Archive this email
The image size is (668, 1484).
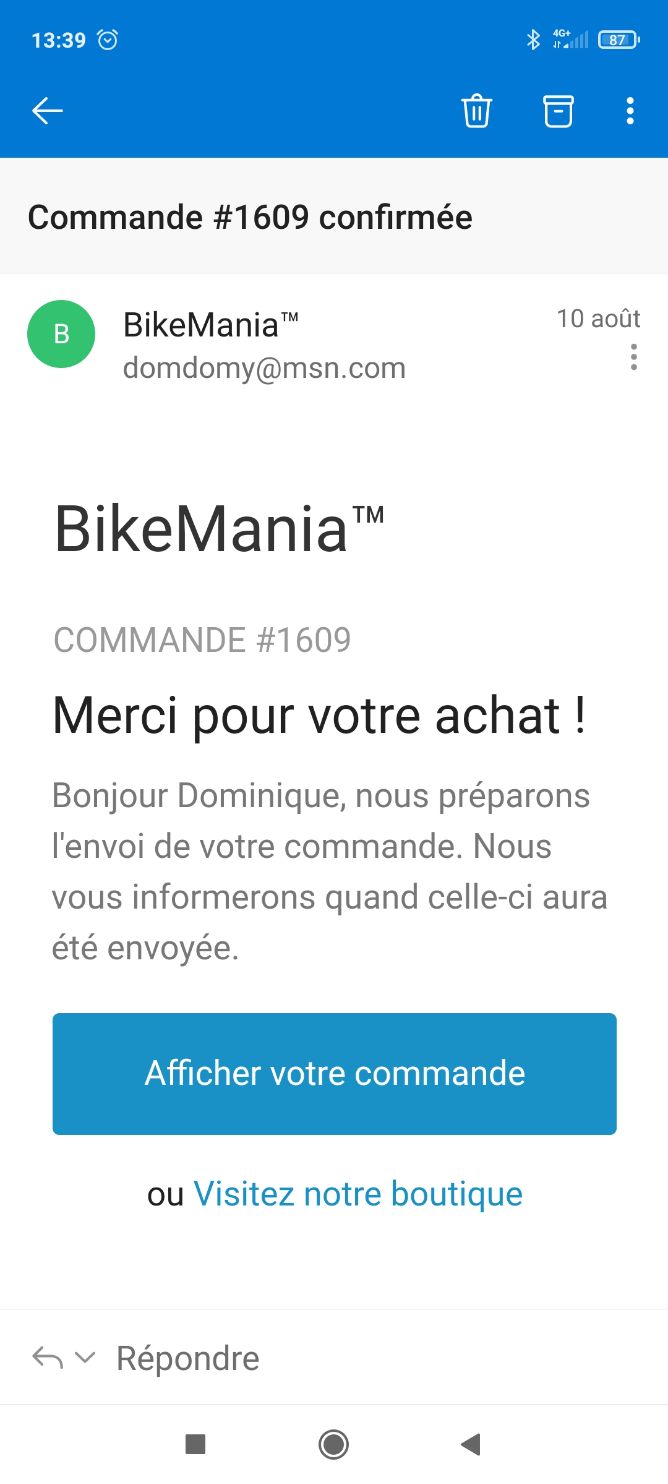(558, 111)
